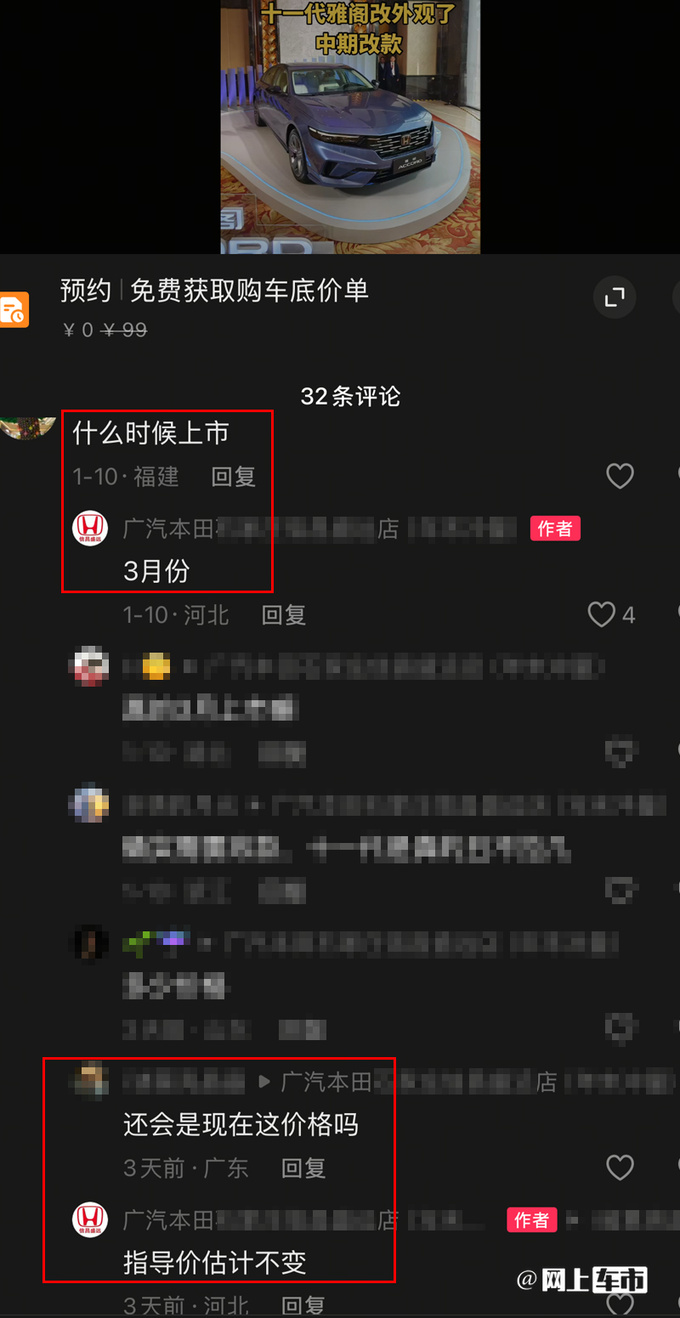Reply to the 还会是现在这价格吗 comment

point(303,1168)
